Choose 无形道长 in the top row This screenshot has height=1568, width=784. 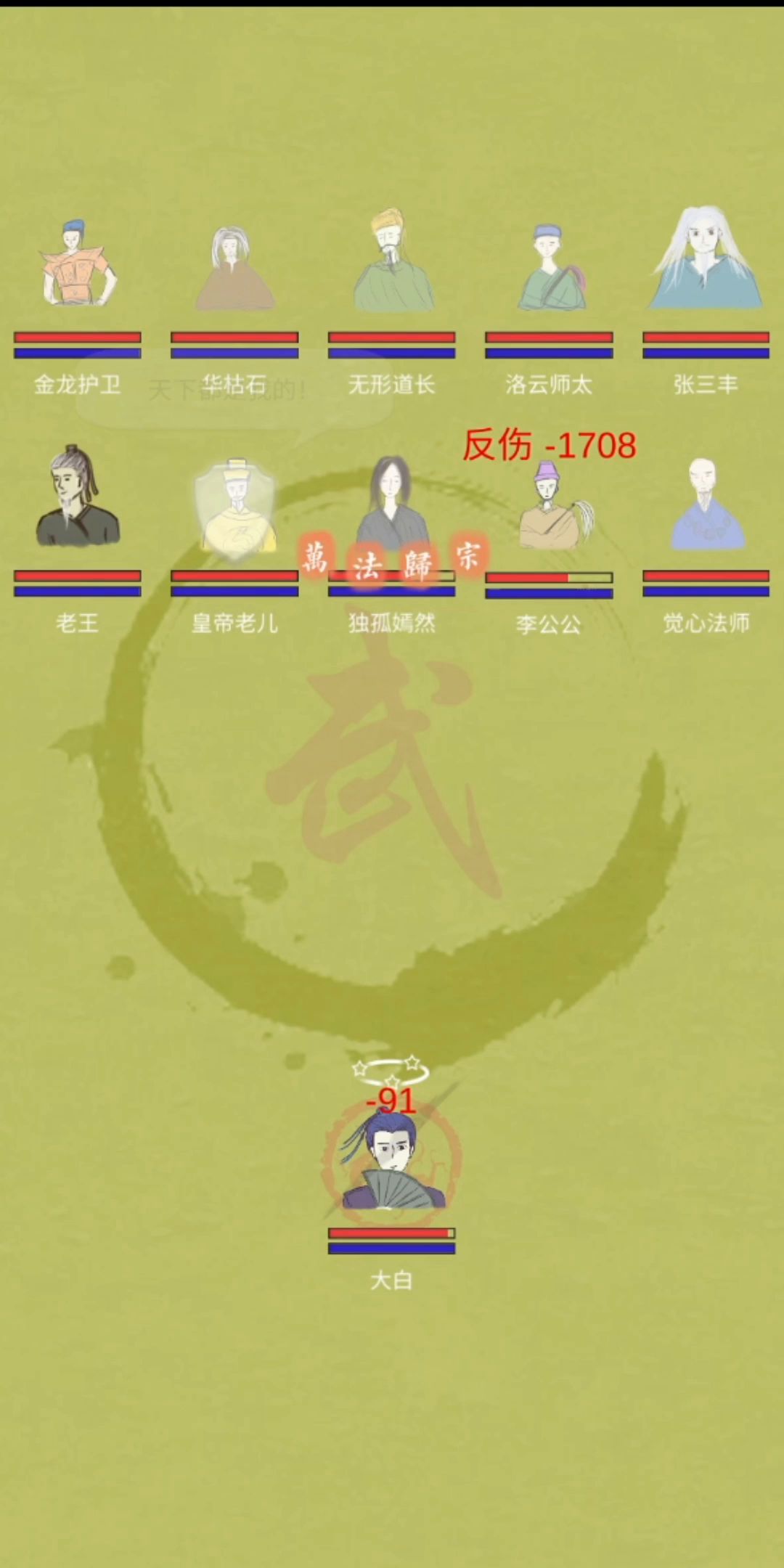click(391, 263)
